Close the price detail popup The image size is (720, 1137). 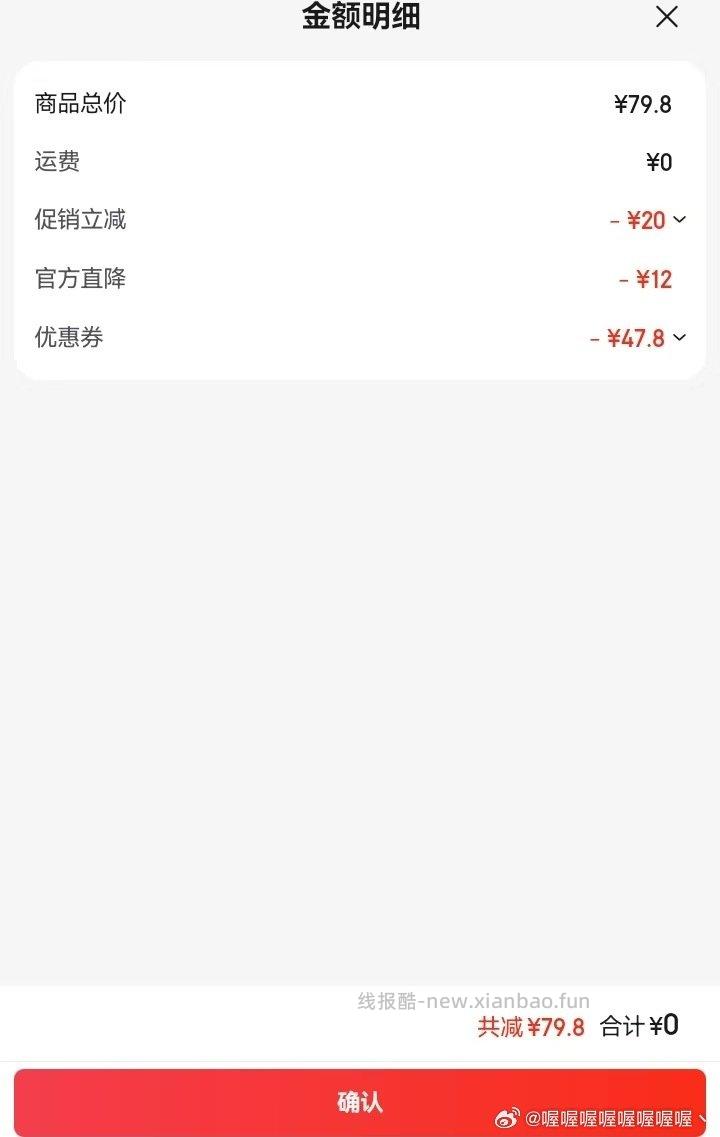click(666, 17)
